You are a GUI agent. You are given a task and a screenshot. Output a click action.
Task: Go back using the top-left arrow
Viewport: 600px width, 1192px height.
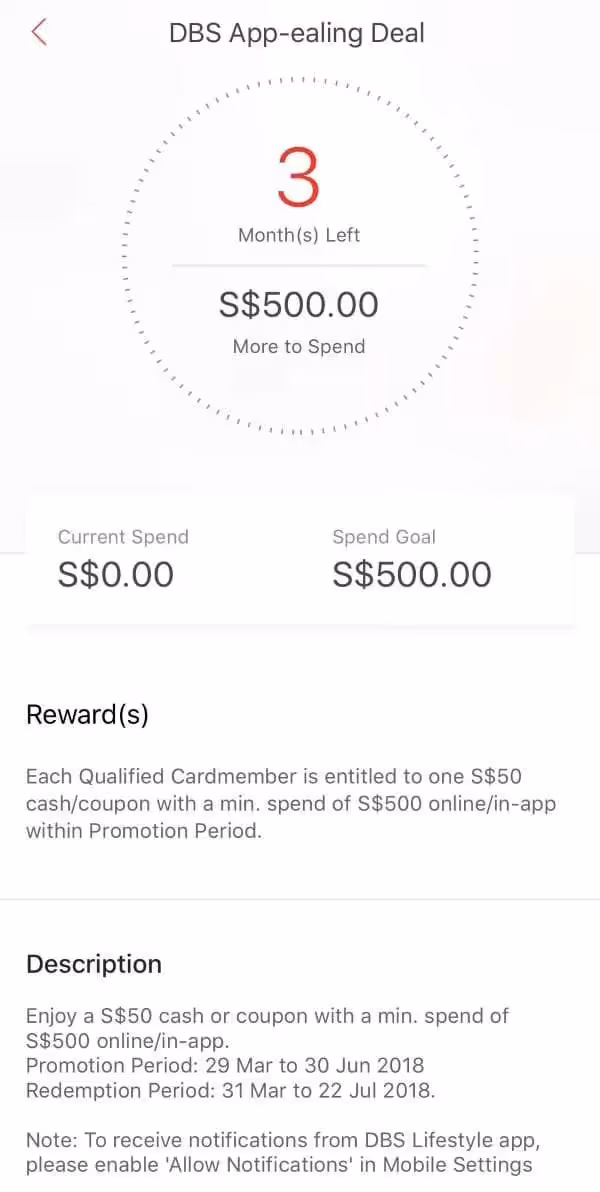click(40, 33)
